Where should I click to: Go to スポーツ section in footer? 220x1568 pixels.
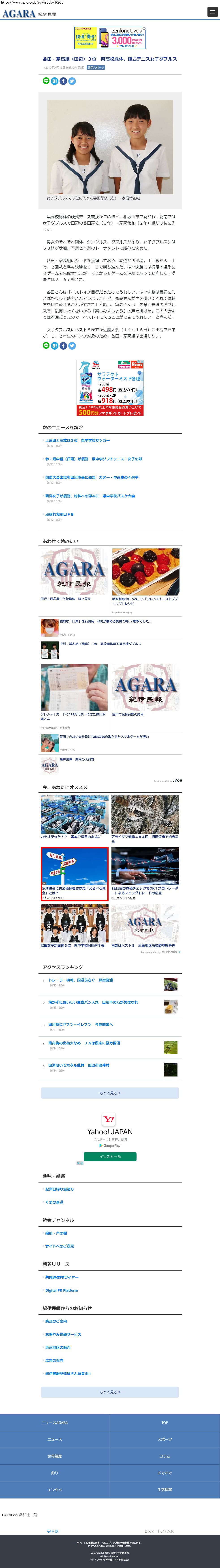[x=165, y=1439]
